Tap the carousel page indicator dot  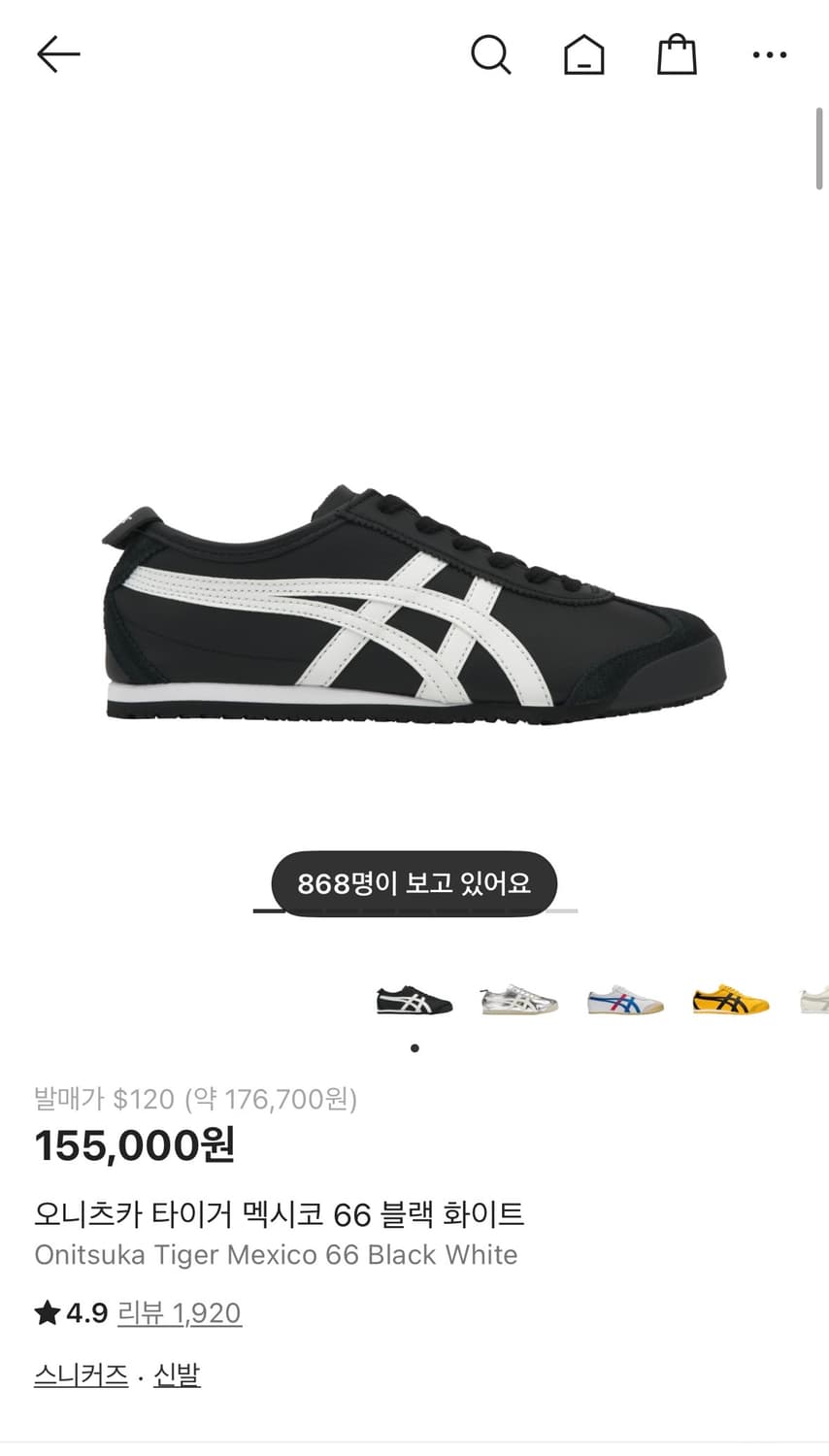point(414,1046)
